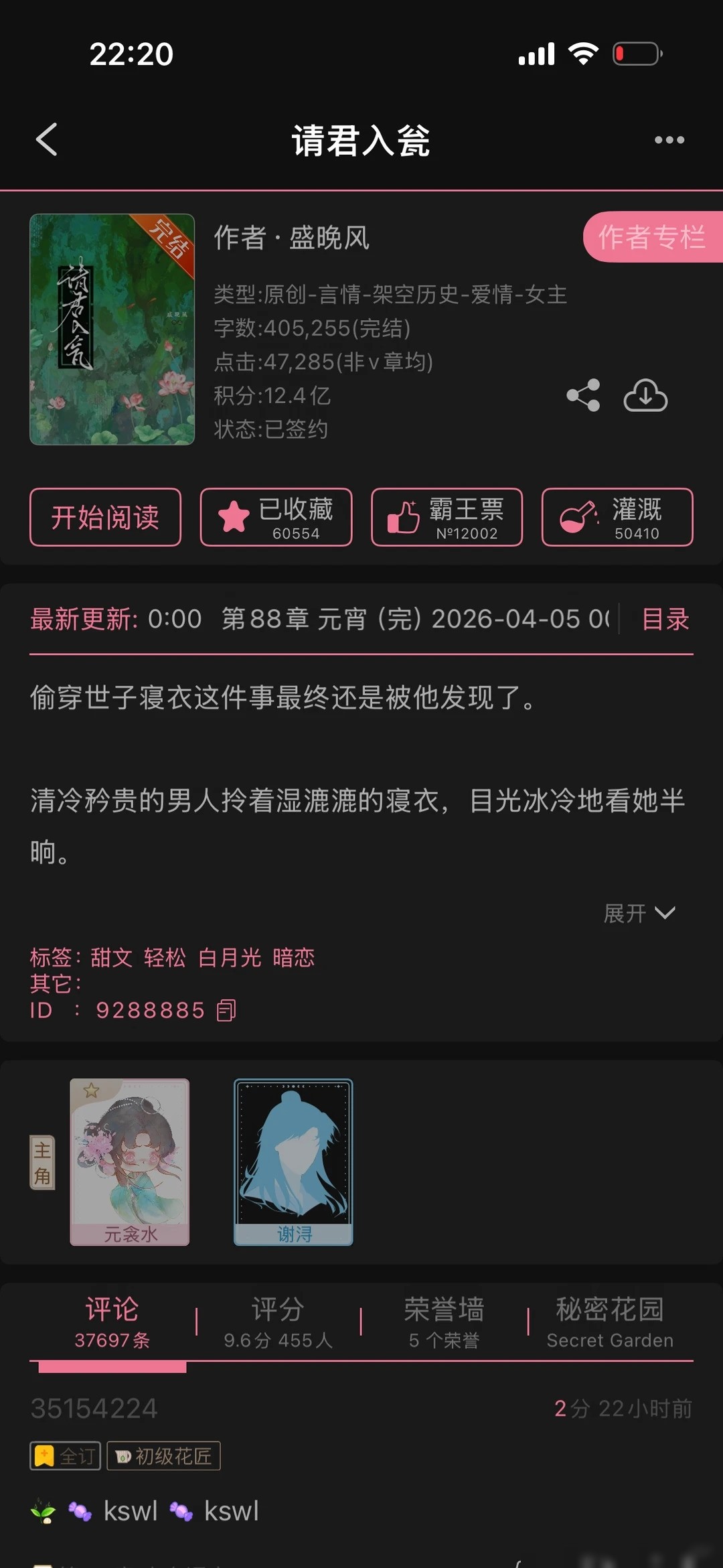This screenshot has height=1568, width=723.
Task: Open the 目录 table of contents
Action: click(x=665, y=619)
